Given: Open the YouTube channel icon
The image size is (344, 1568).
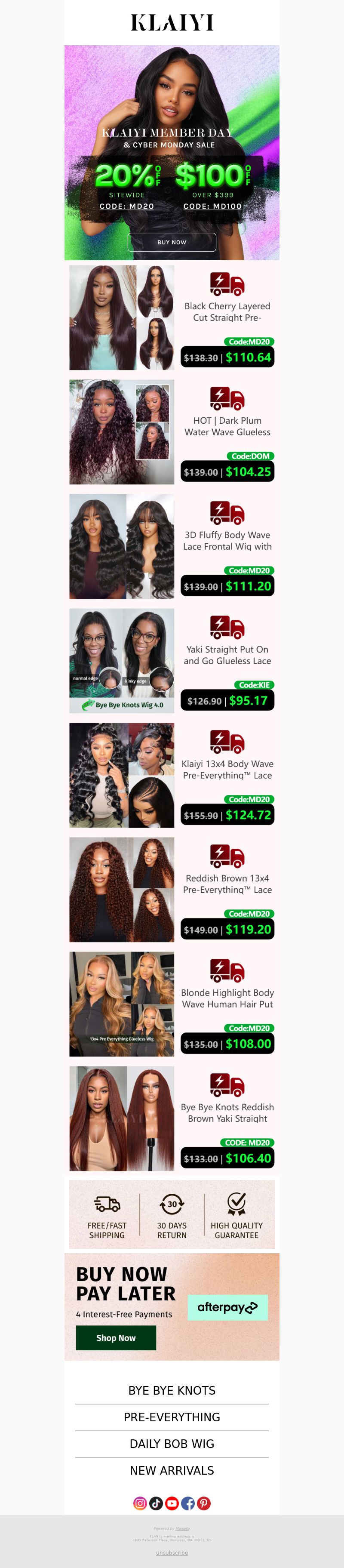Looking at the screenshot, I should point(172,1503).
